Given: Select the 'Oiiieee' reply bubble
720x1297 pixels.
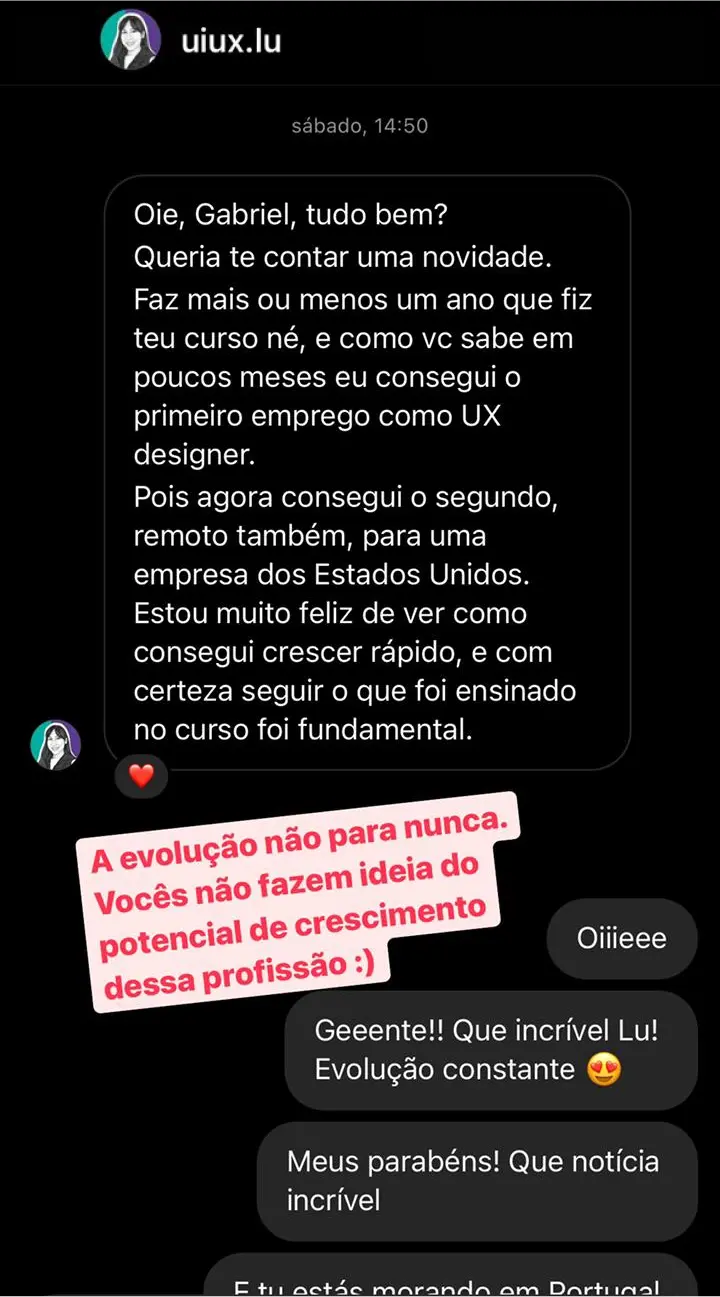Looking at the screenshot, I should click(622, 938).
